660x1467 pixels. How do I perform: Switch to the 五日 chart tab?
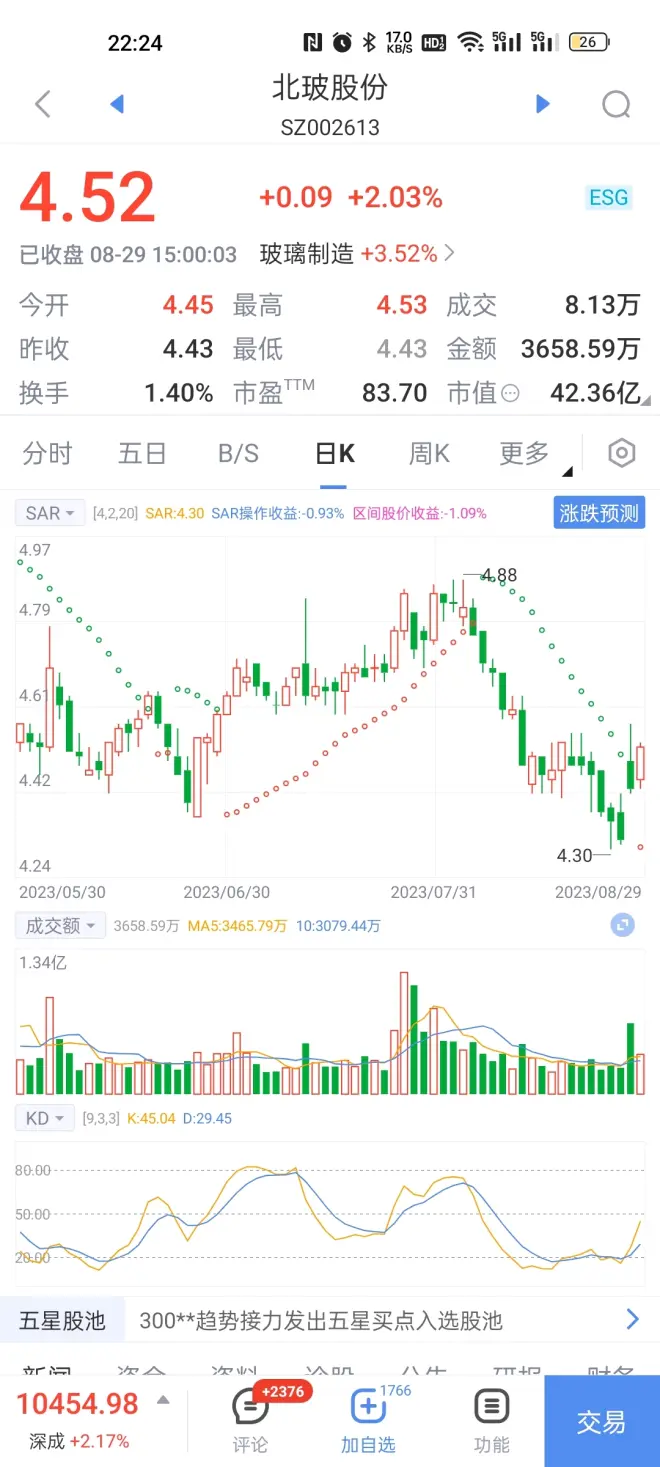pos(142,454)
